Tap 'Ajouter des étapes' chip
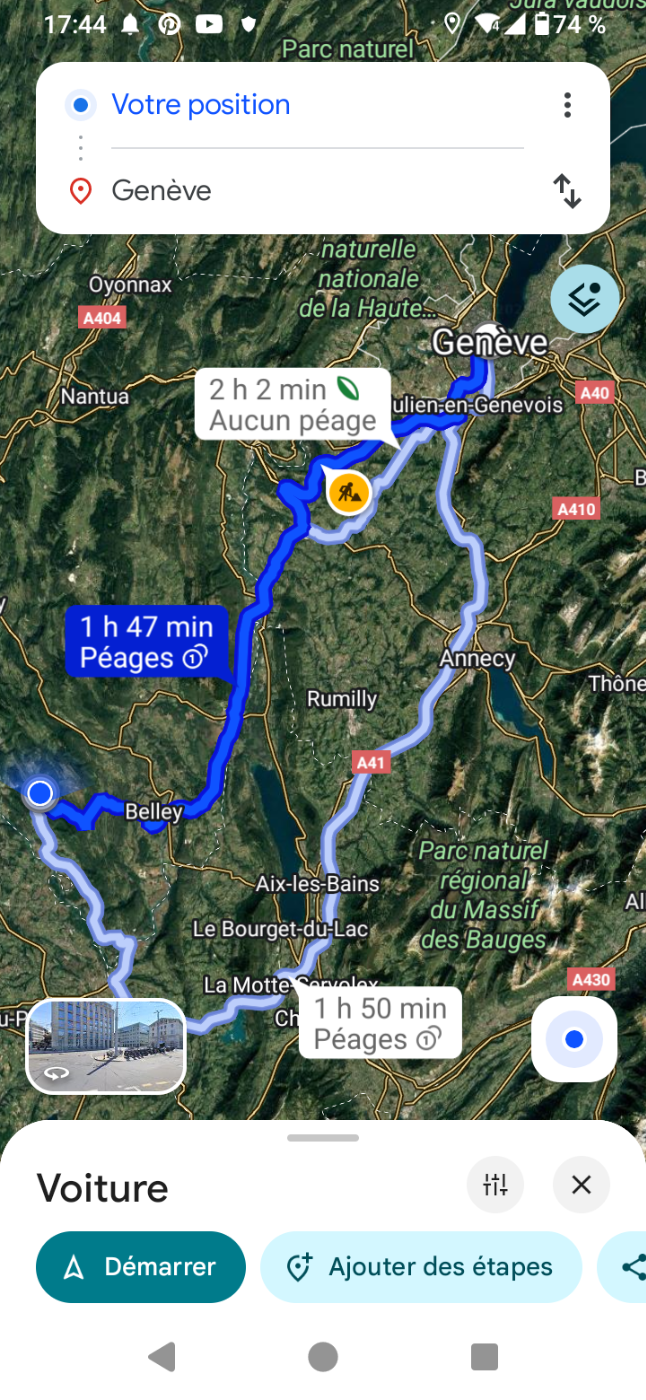This screenshot has width=646, height=1400. coord(420,1267)
